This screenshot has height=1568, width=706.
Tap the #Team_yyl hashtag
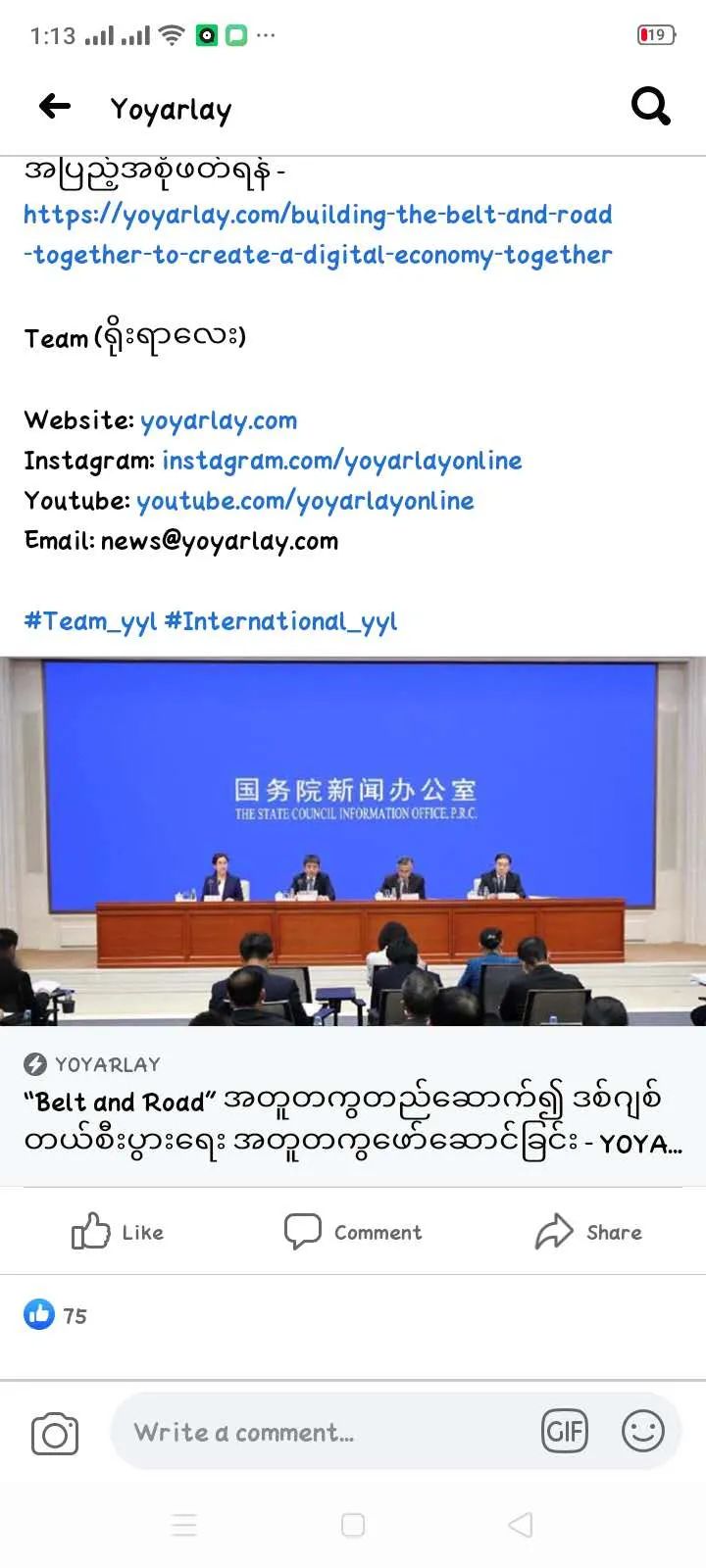90,621
